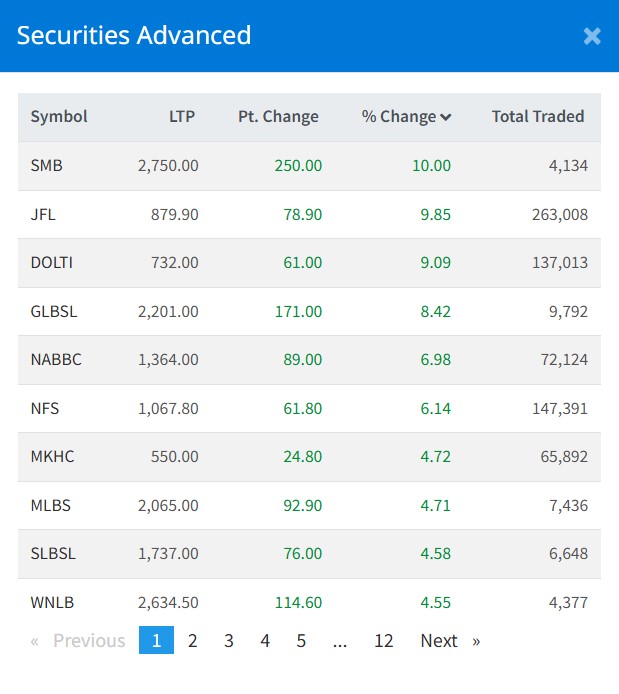Close the Securities Advanced dialog
The height and width of the screenshot is (694, 619).
[592, 36]
